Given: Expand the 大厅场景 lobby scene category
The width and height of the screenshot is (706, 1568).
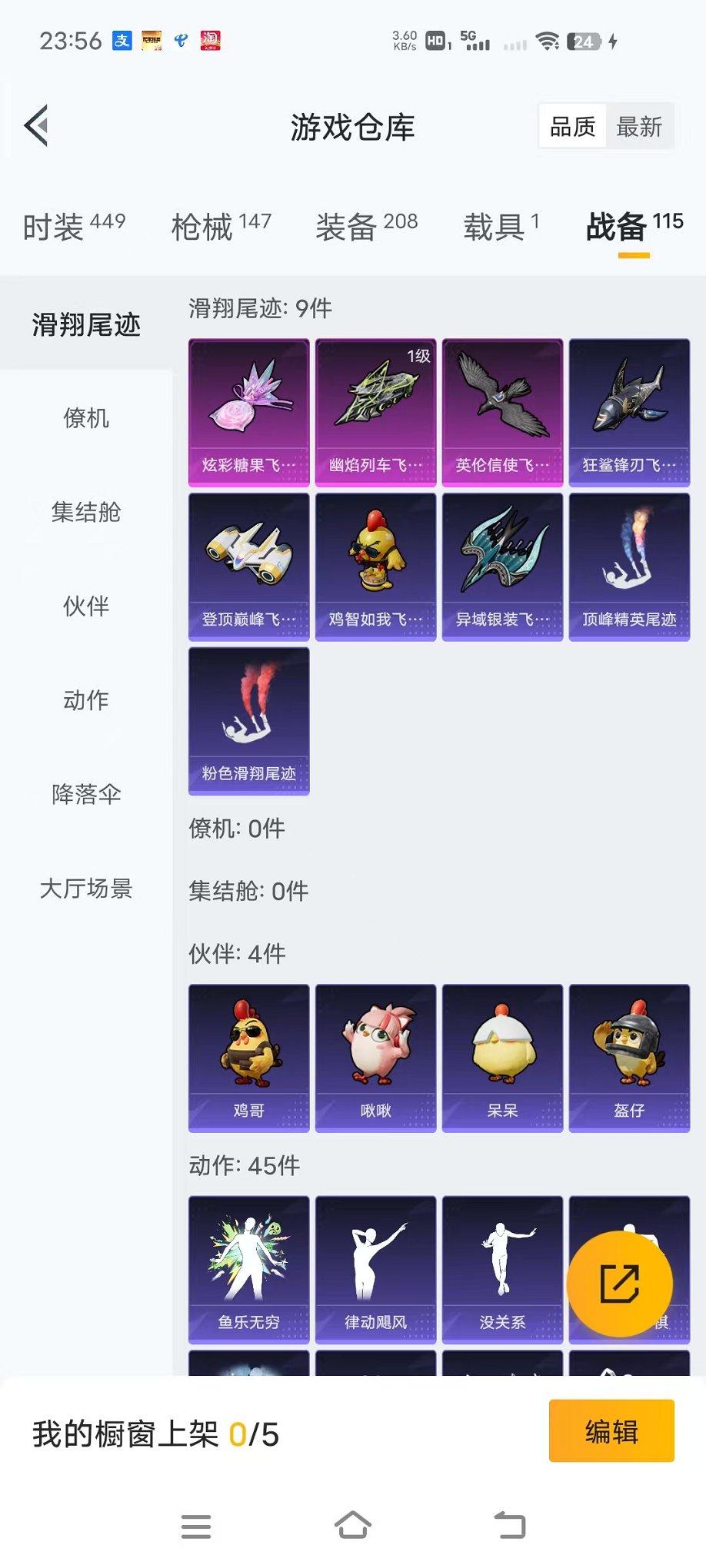Looking at the screenshot, I should pos(85,889).
